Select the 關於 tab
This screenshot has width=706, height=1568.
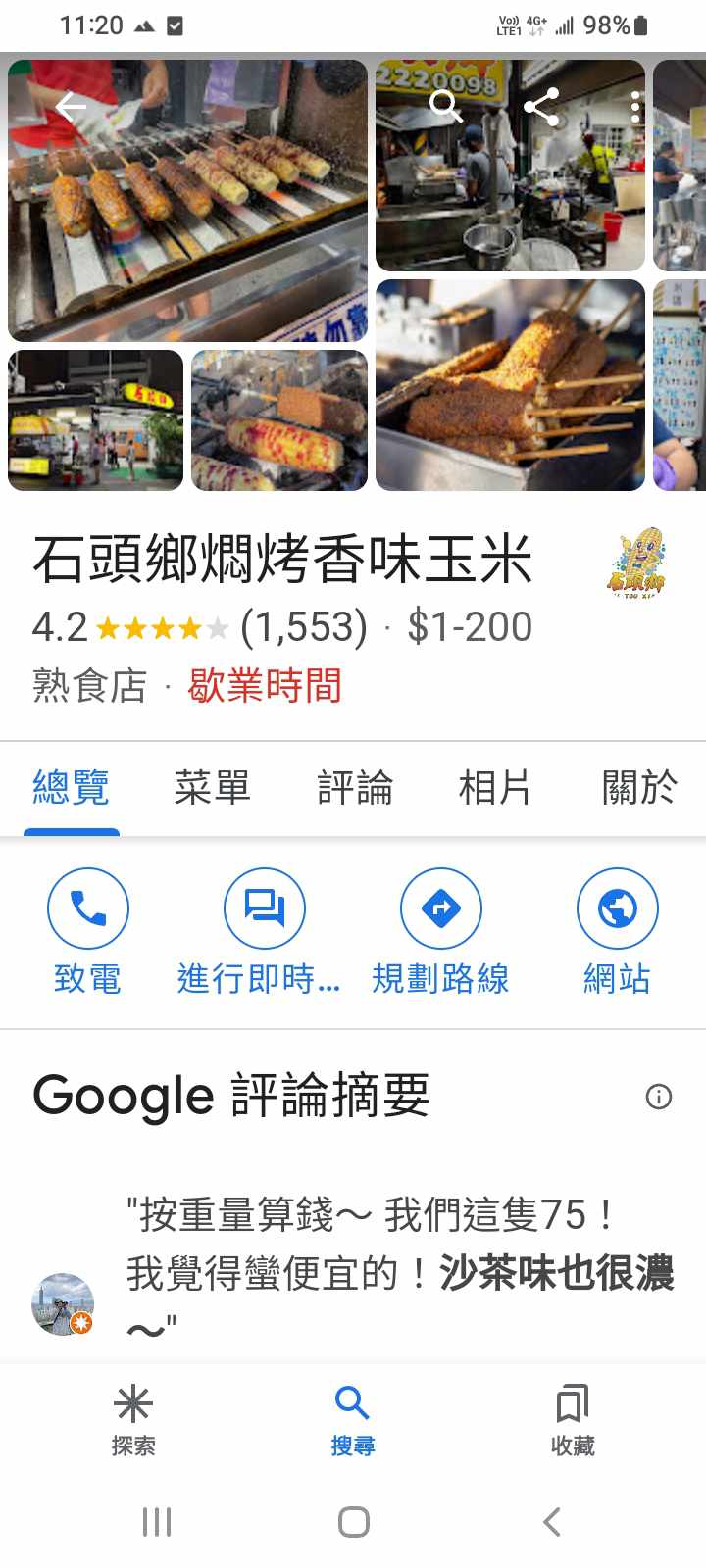[x=639, y=788]
